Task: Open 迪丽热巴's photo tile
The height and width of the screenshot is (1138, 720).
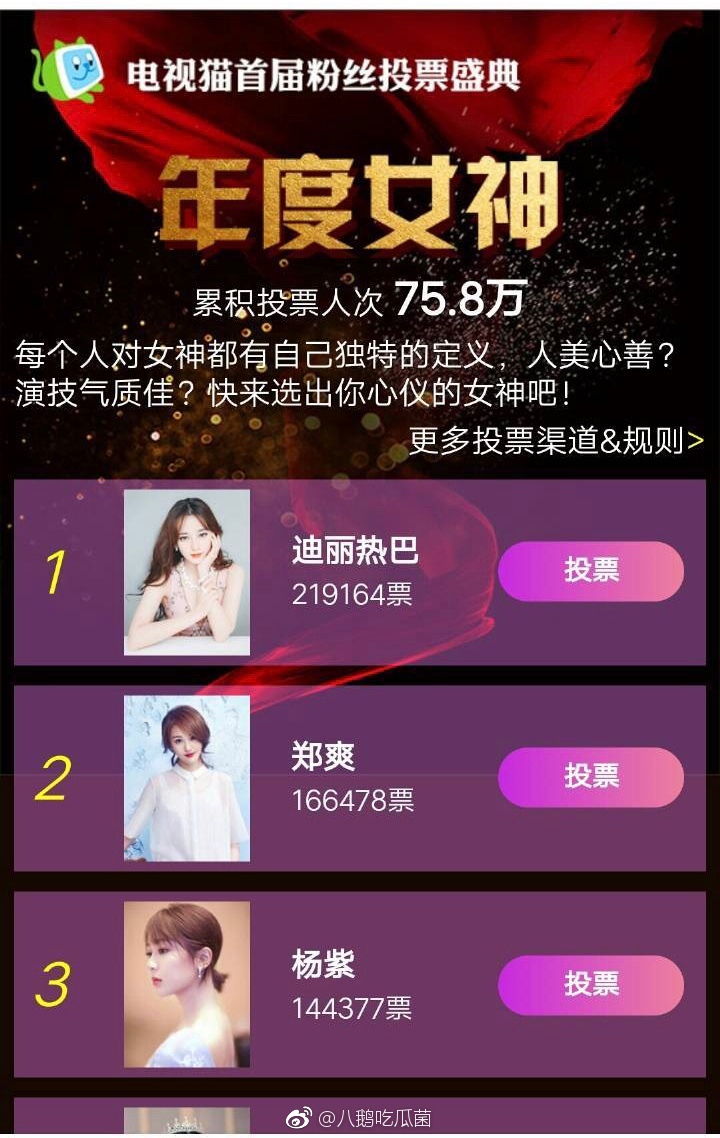Action: coord(187,572)
